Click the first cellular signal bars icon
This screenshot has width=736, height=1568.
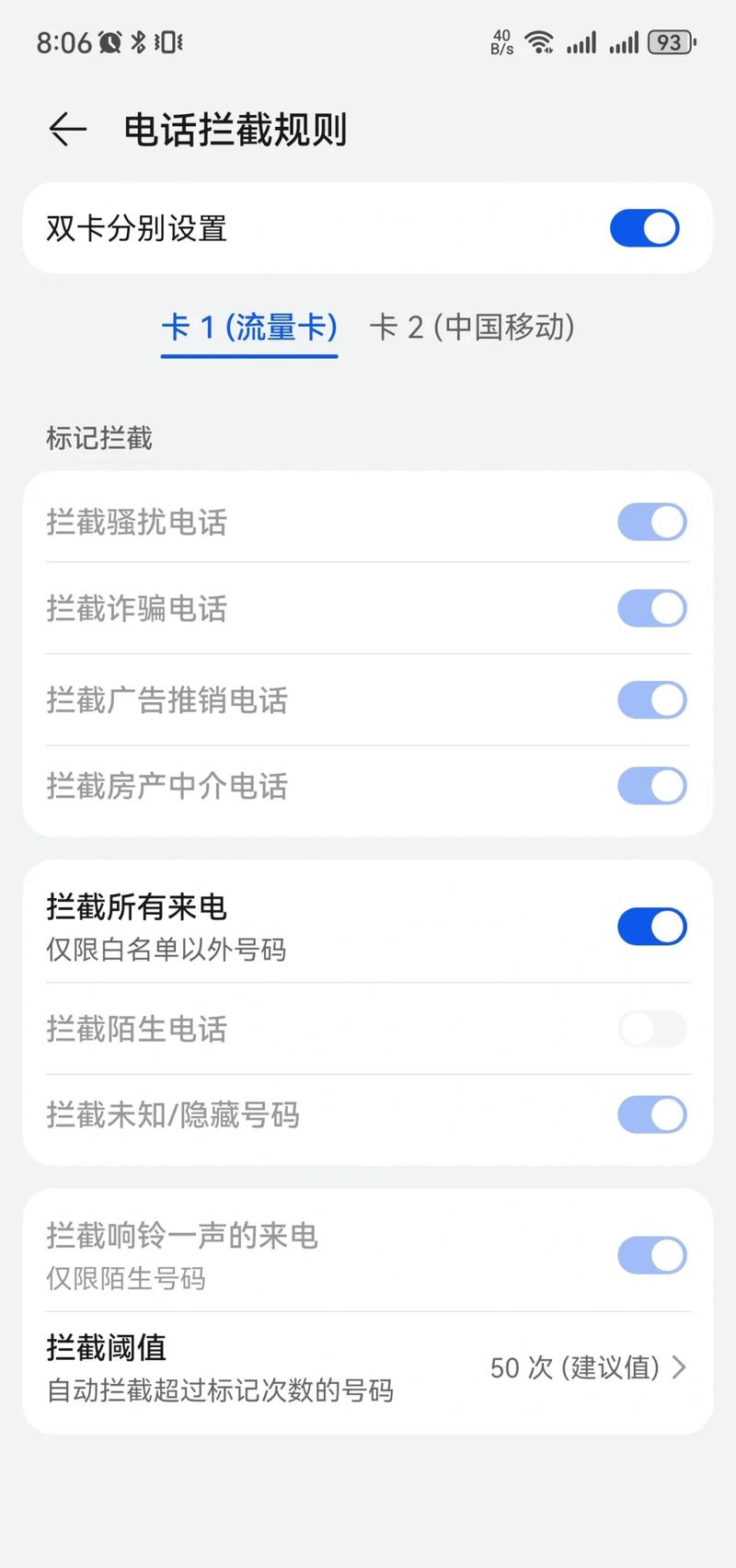[581, 41]
